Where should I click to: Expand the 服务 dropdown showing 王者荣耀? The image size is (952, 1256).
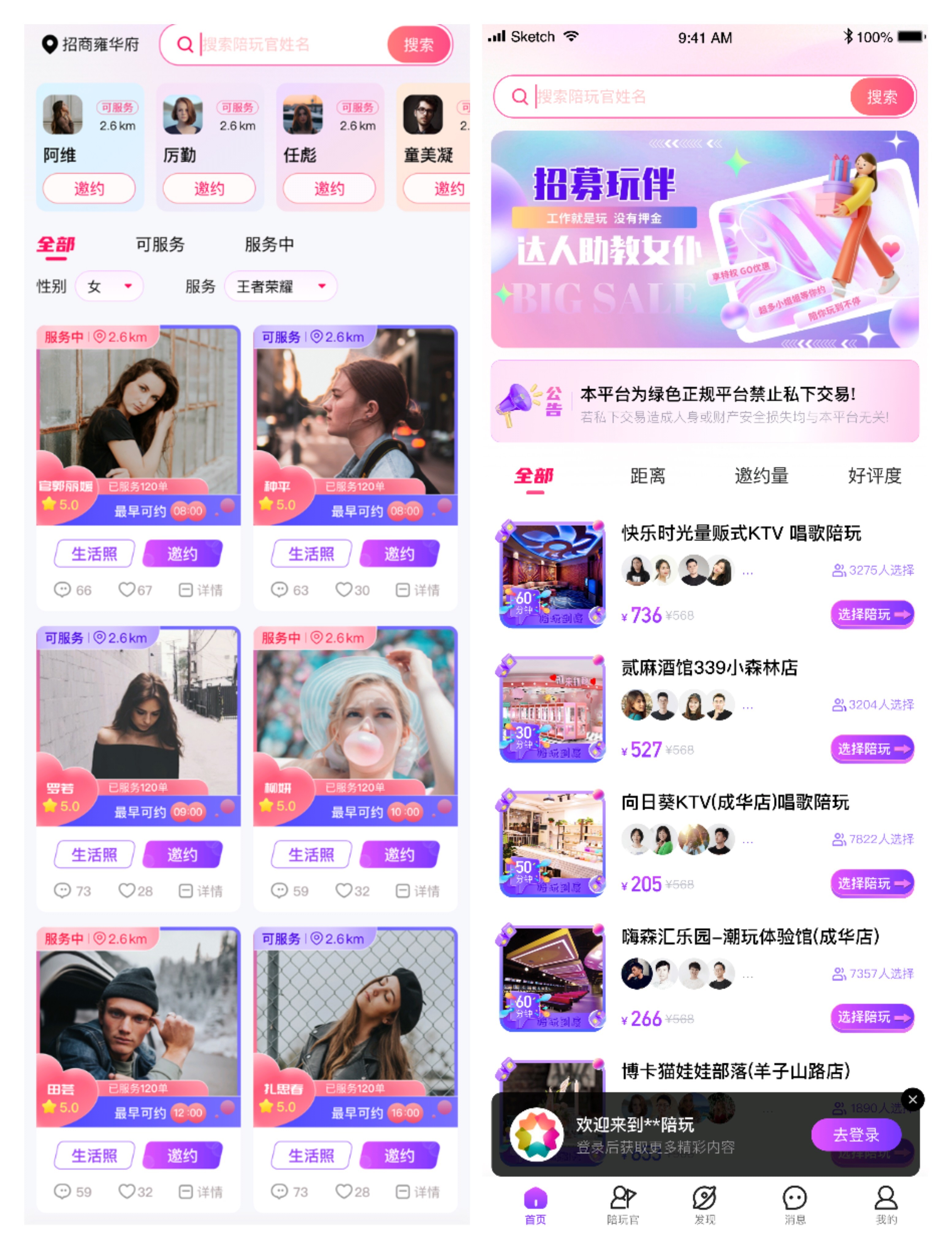click(x=280, y=286)
